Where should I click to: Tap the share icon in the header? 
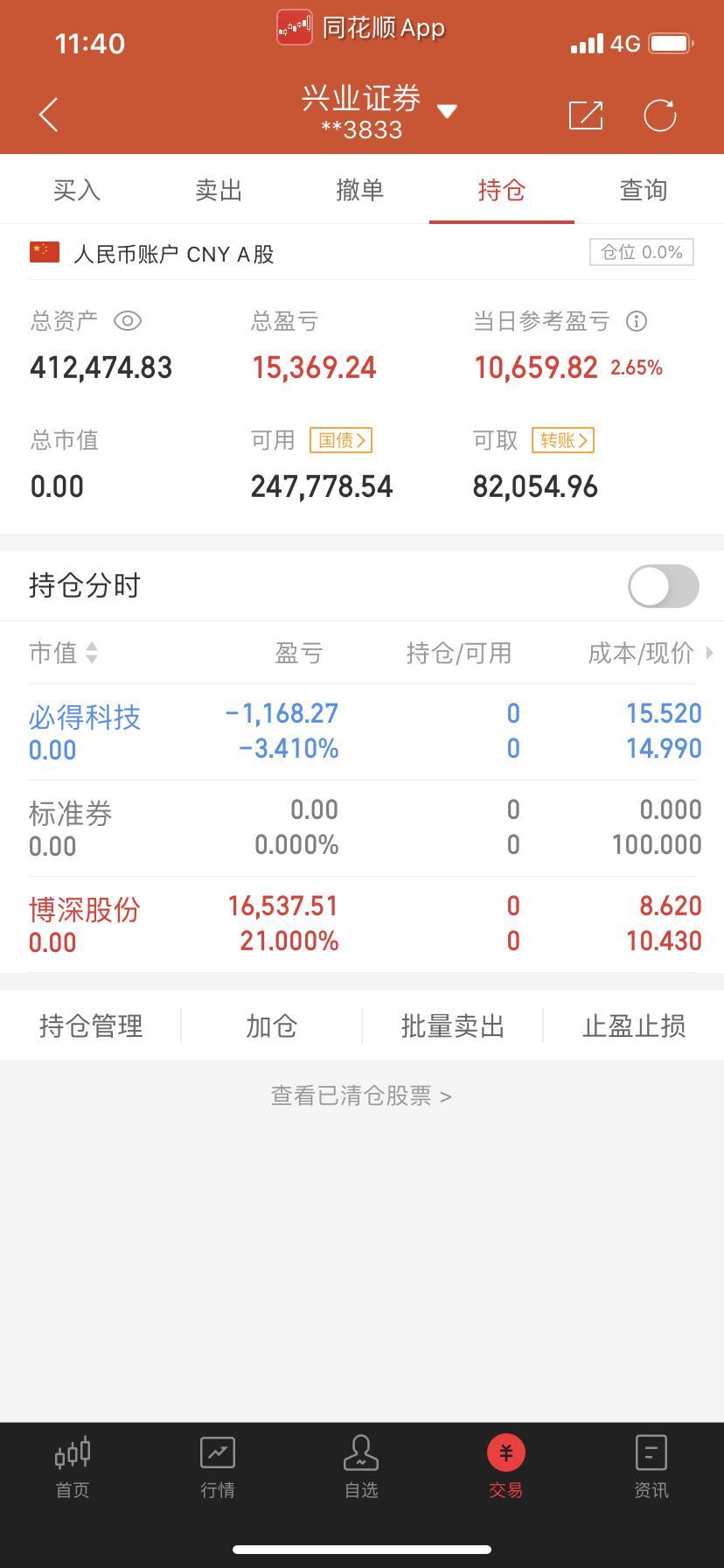[586, 115]
